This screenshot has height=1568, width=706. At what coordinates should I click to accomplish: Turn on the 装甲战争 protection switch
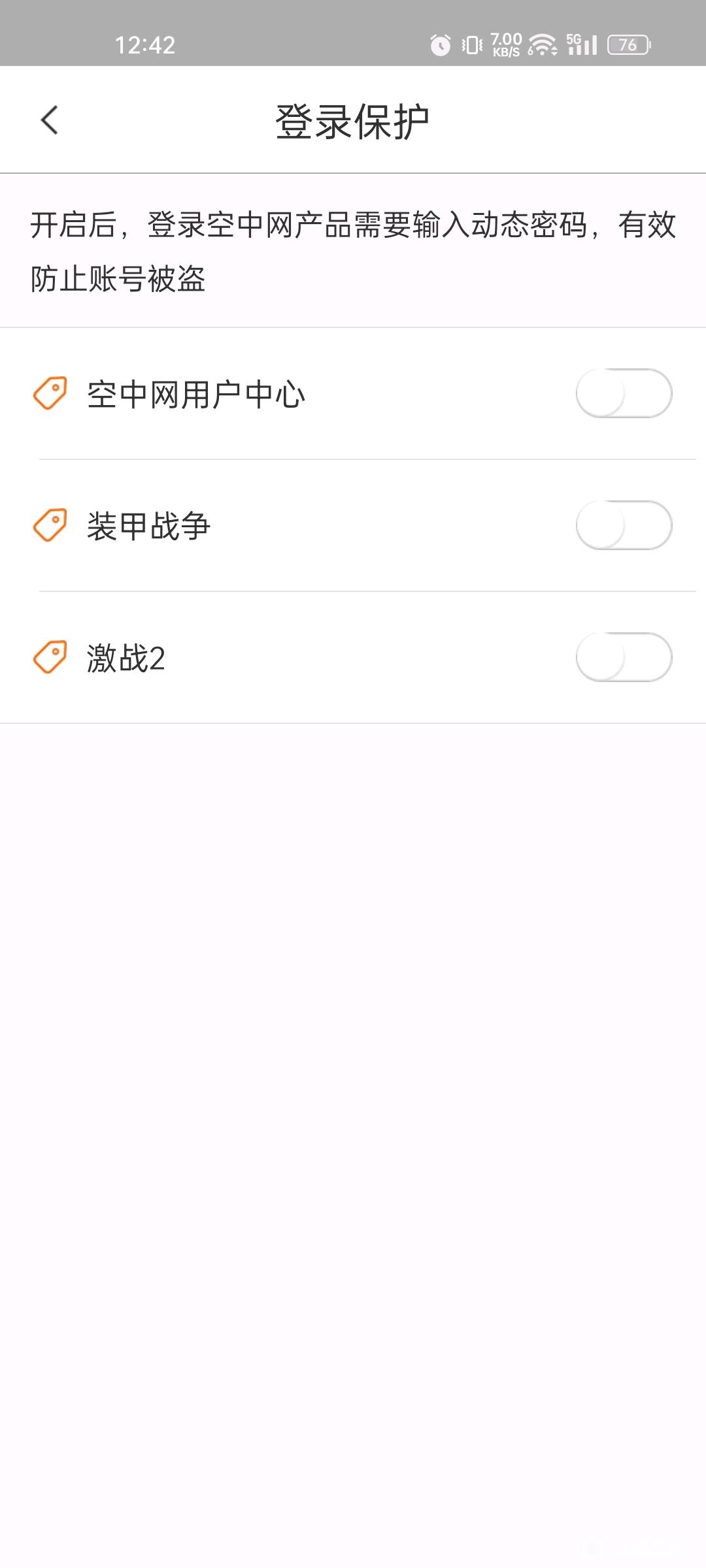[x=624, y=525]
